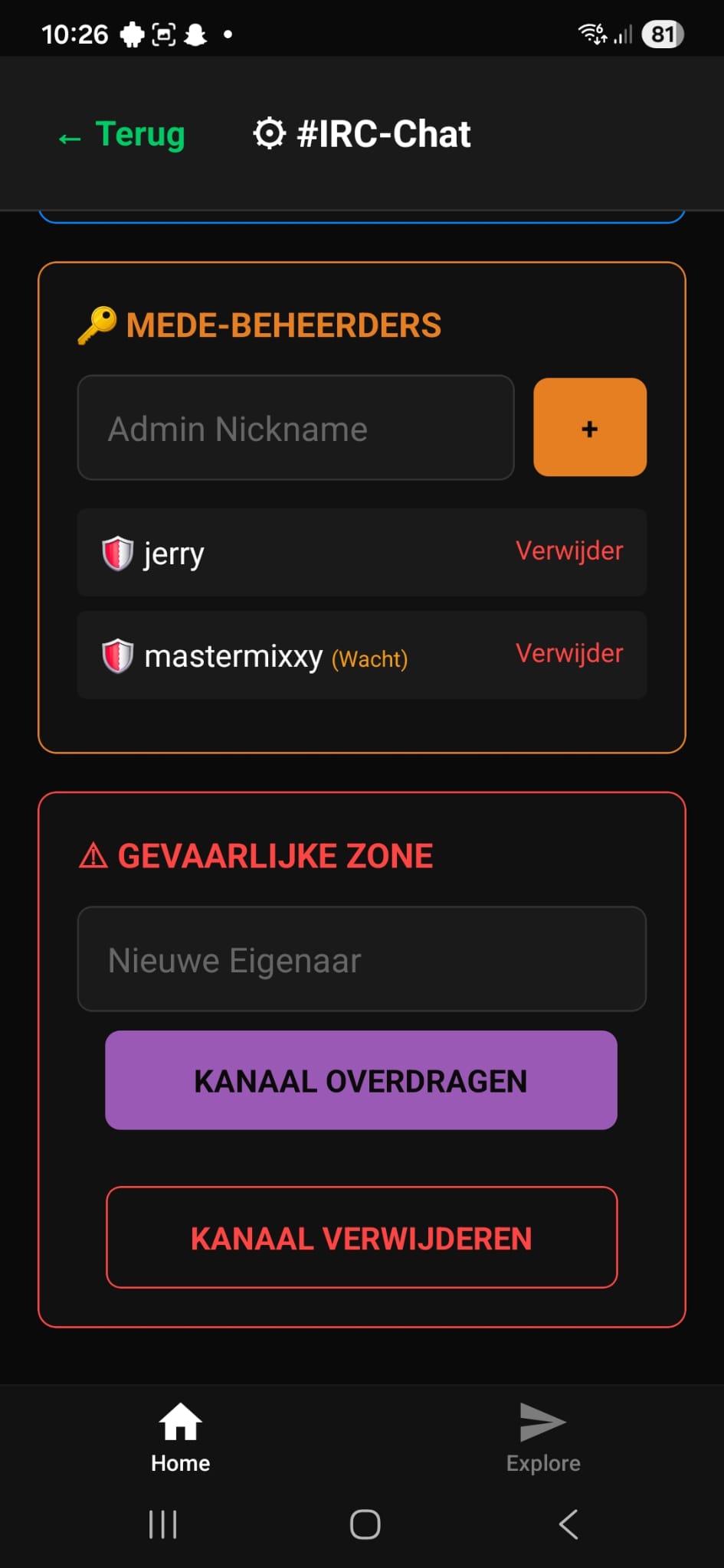
Task: Tap the warning triangle in Gevaarlijke Zone
Action: pyautogui.click(x=92, y=855)
